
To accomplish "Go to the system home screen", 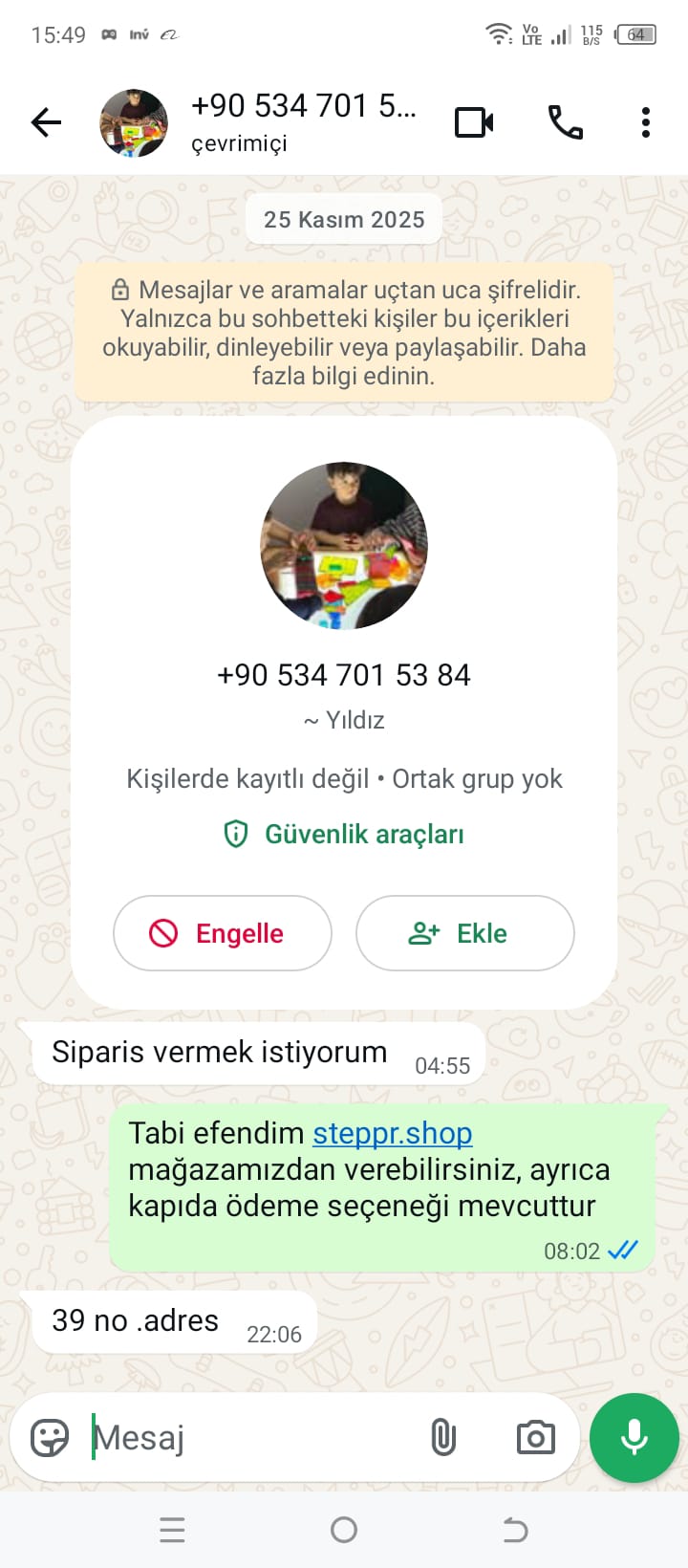I will (344, 1531).
